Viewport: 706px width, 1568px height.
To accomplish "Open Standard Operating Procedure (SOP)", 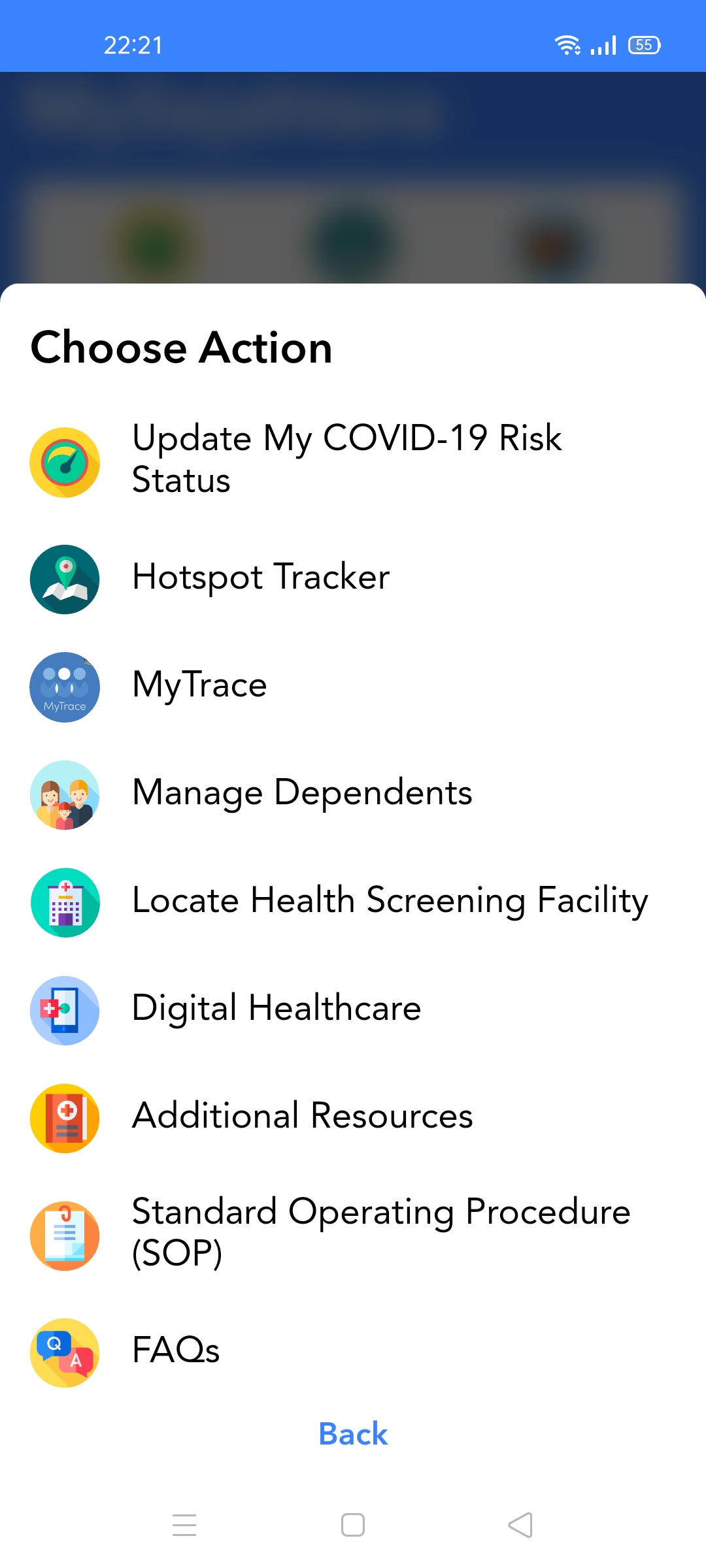I will point(380,1233).
